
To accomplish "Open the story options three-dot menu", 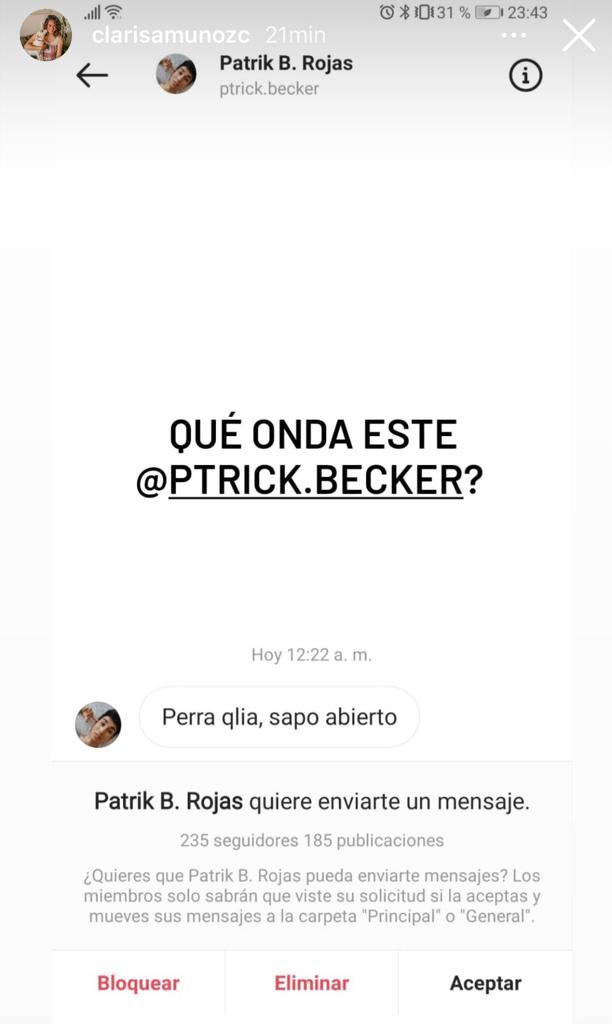I will click(514, 36).
